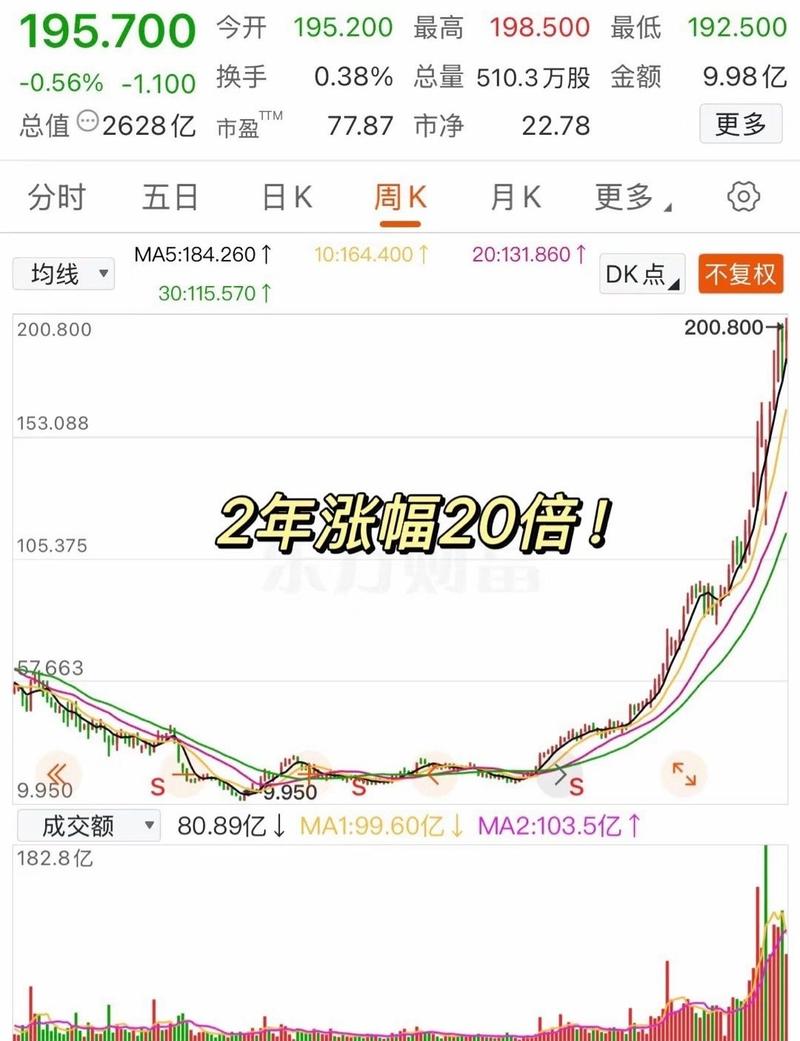Toggle the DK点 indicator
This screenshot has width=800, height=1041.
pos(640,274)
